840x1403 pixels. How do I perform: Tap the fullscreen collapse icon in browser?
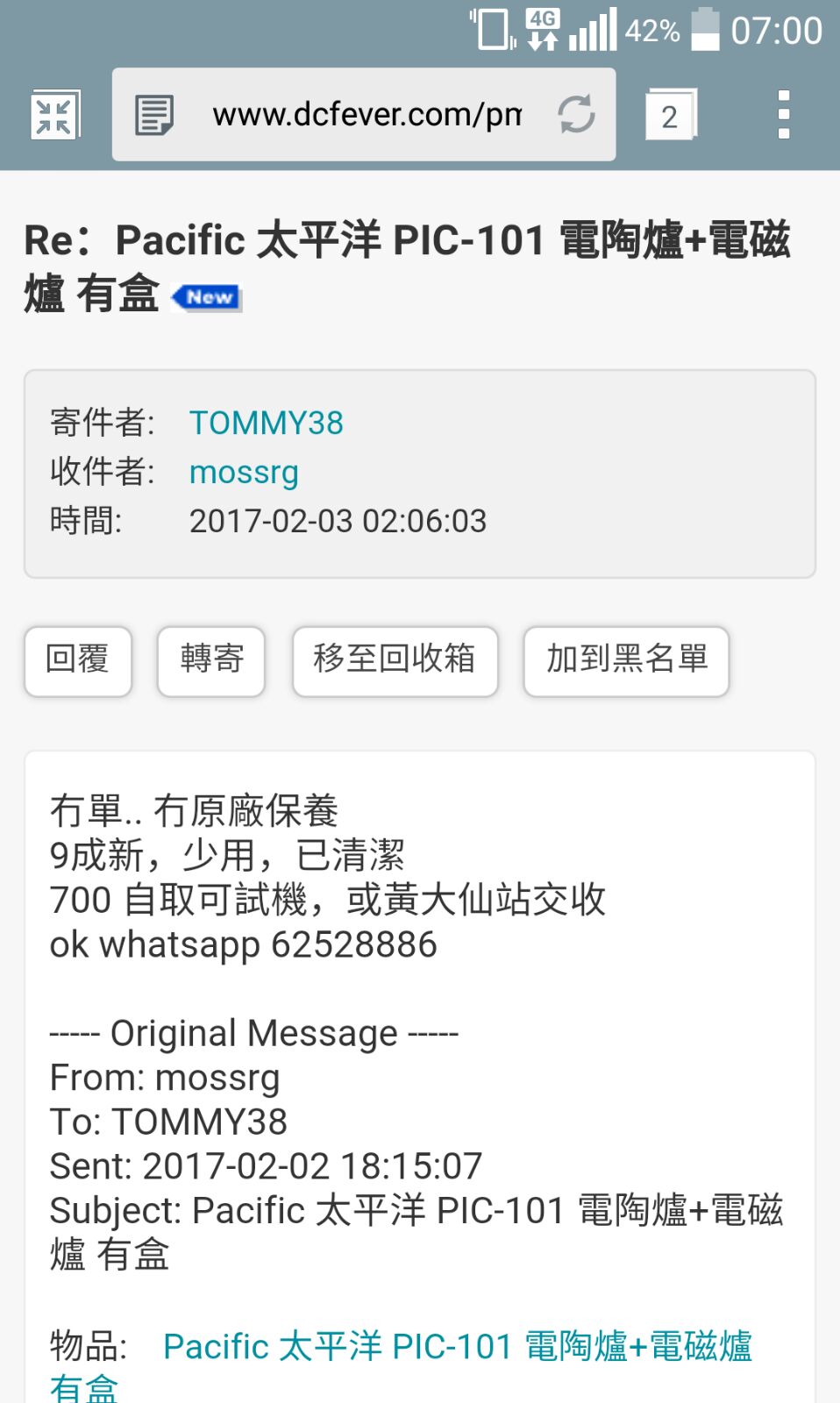(x=54, y=115)
